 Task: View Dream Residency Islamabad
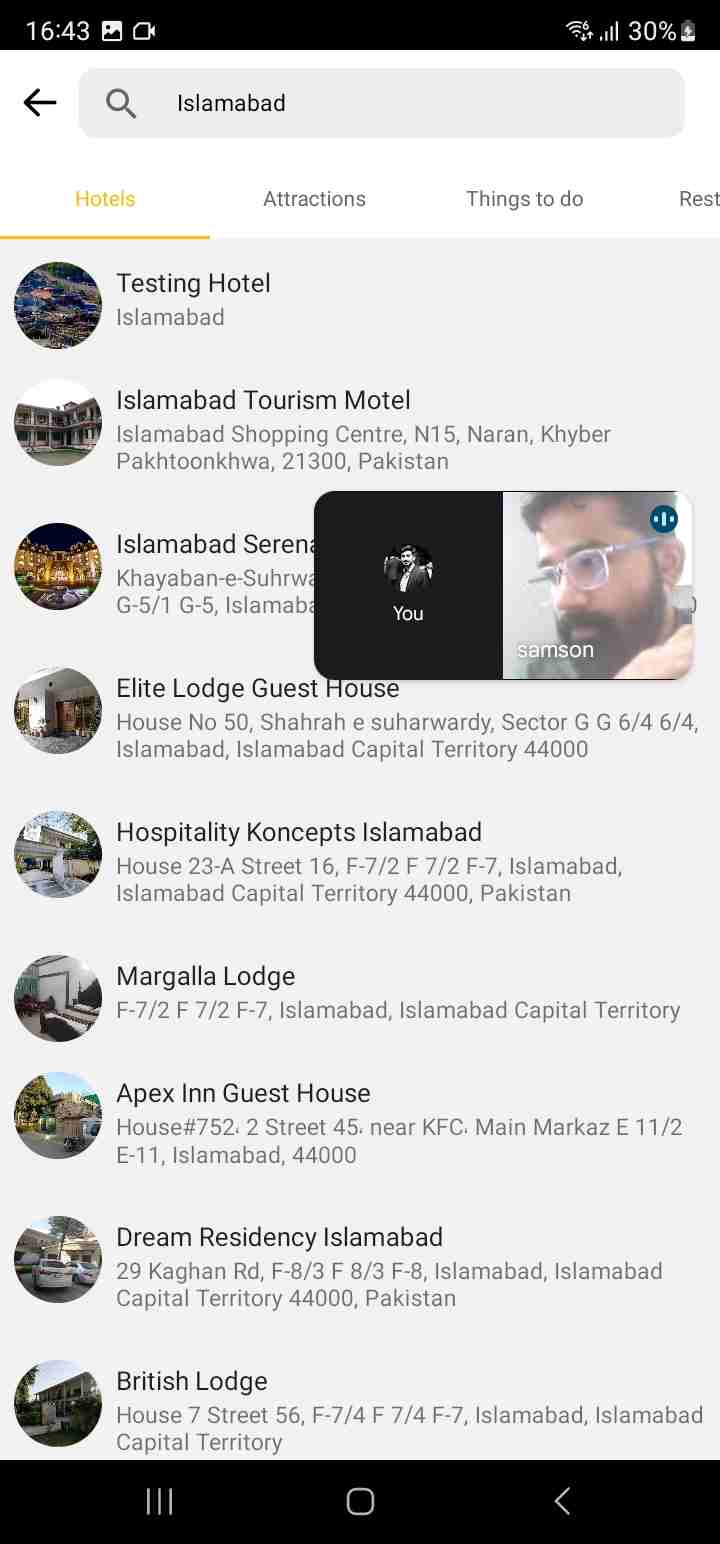(360, 1260)
